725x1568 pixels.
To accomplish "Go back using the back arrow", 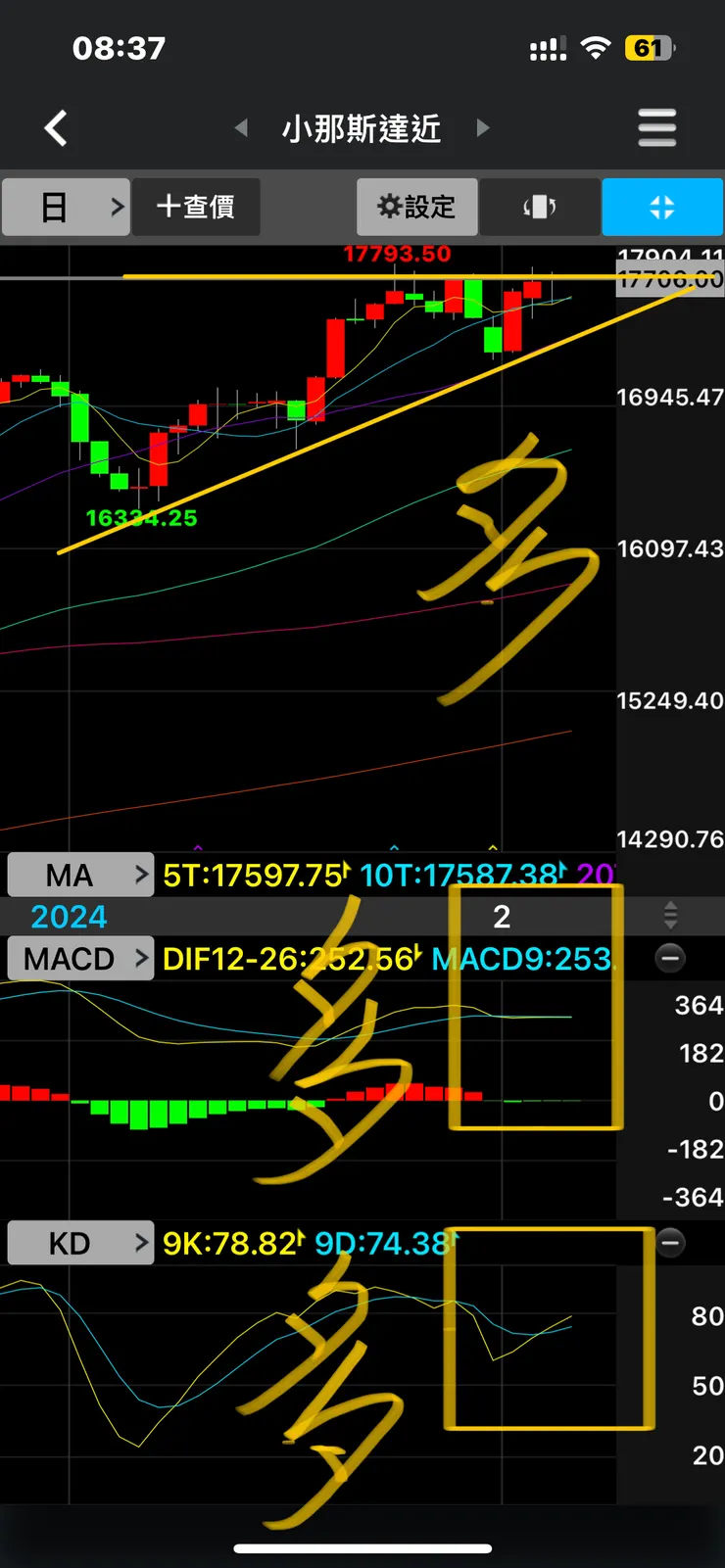I will click(56, 128).
